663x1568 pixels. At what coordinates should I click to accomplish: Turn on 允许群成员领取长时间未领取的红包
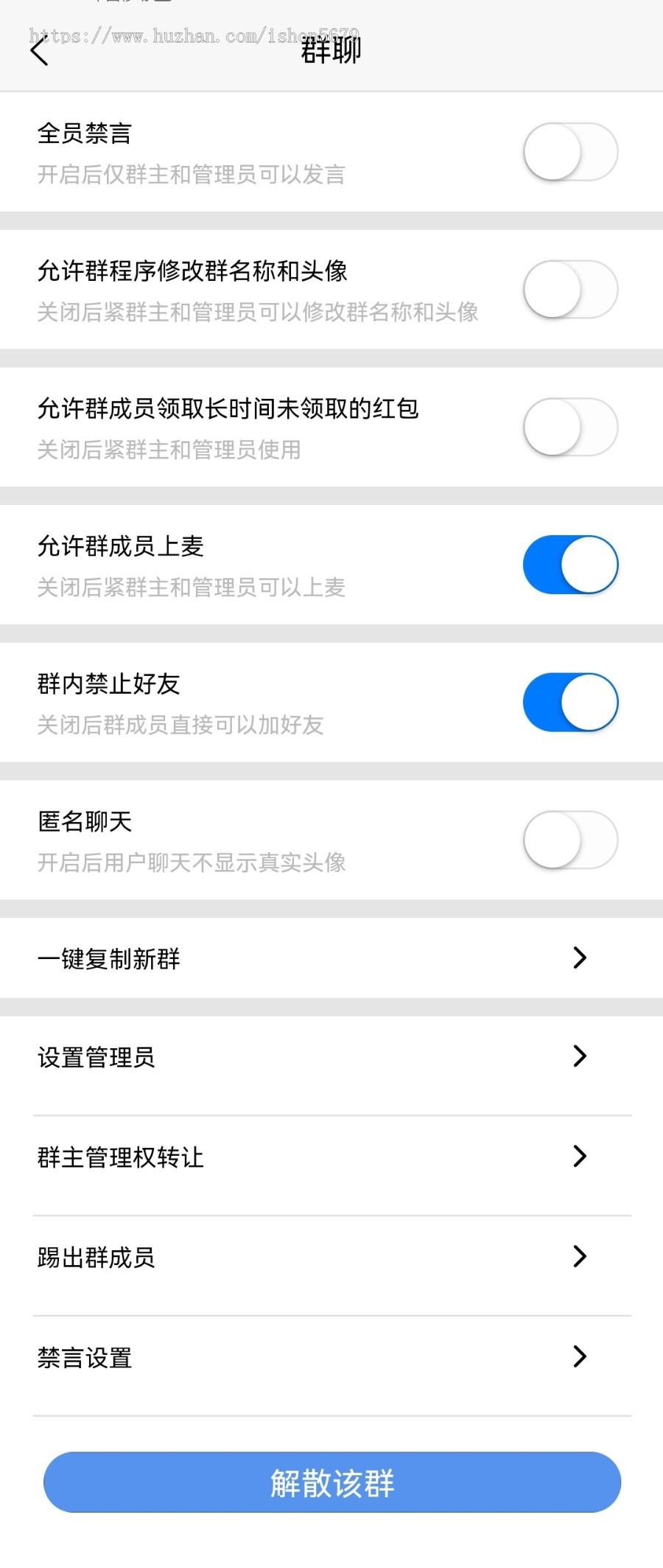click(x=570, y=427)
